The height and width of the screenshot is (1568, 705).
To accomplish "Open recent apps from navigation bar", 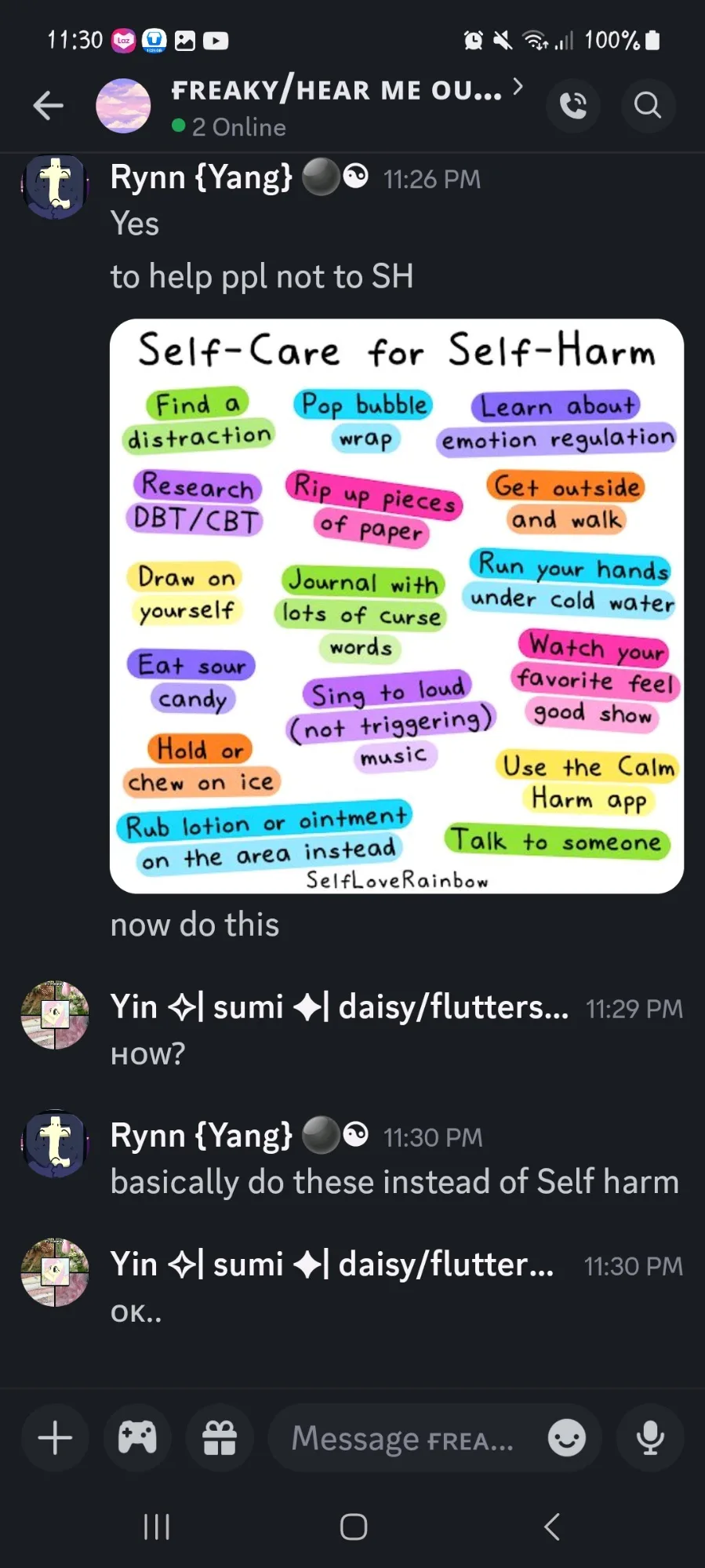I will pos(157,1526).
